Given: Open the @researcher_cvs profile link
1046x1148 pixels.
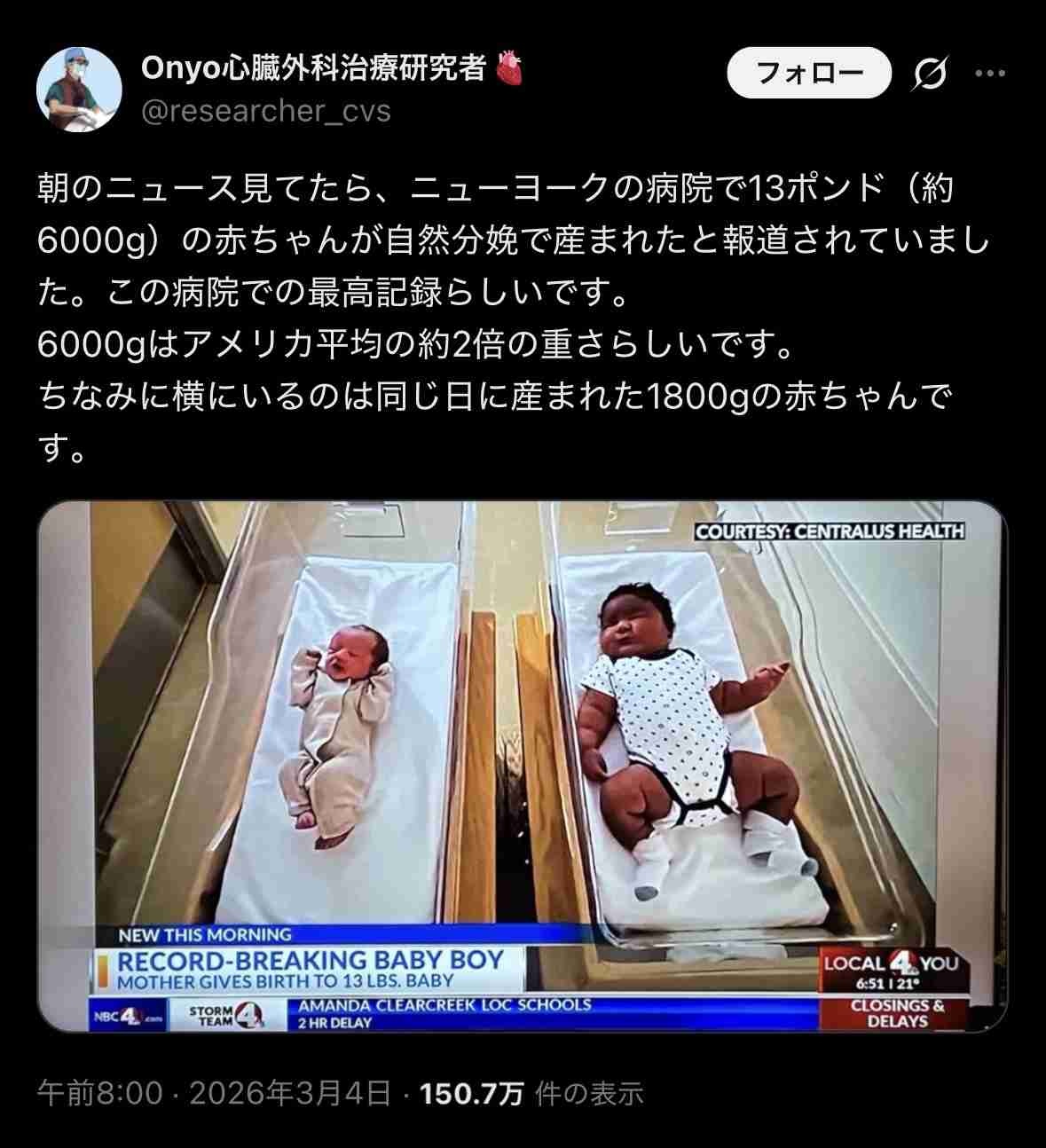Looking at the screenshot, I should (266, 111).
